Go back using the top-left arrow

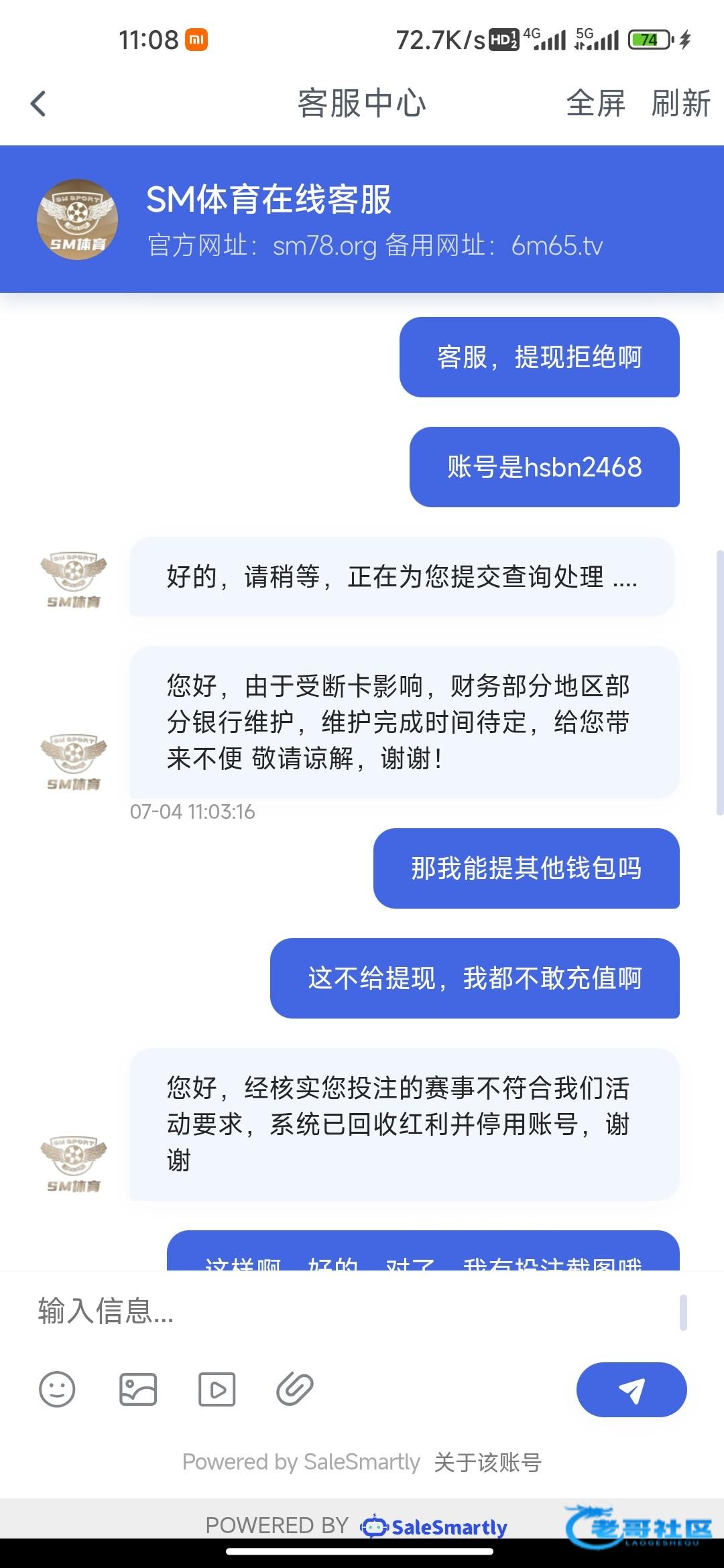[38, 104]
